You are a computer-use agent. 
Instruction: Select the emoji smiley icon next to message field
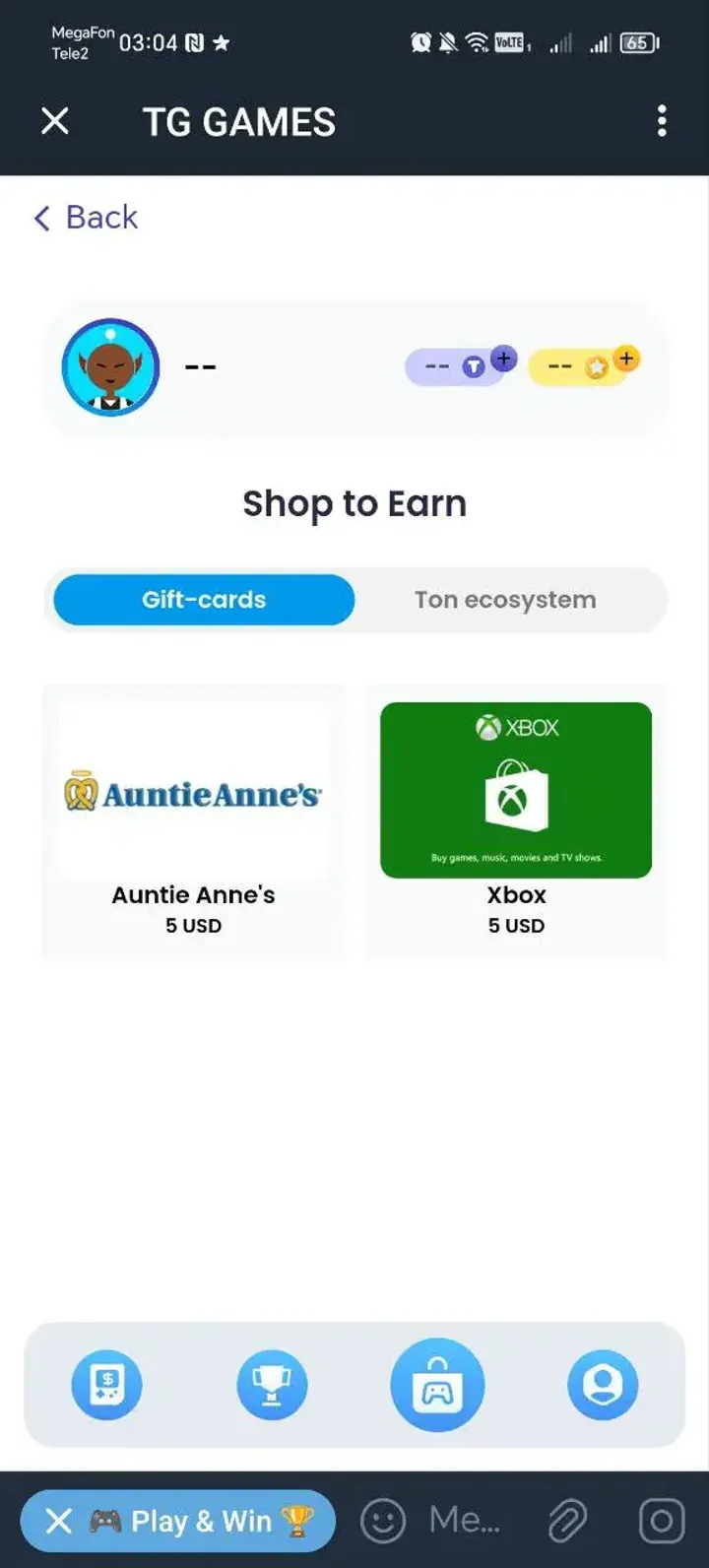point(382,1520)
